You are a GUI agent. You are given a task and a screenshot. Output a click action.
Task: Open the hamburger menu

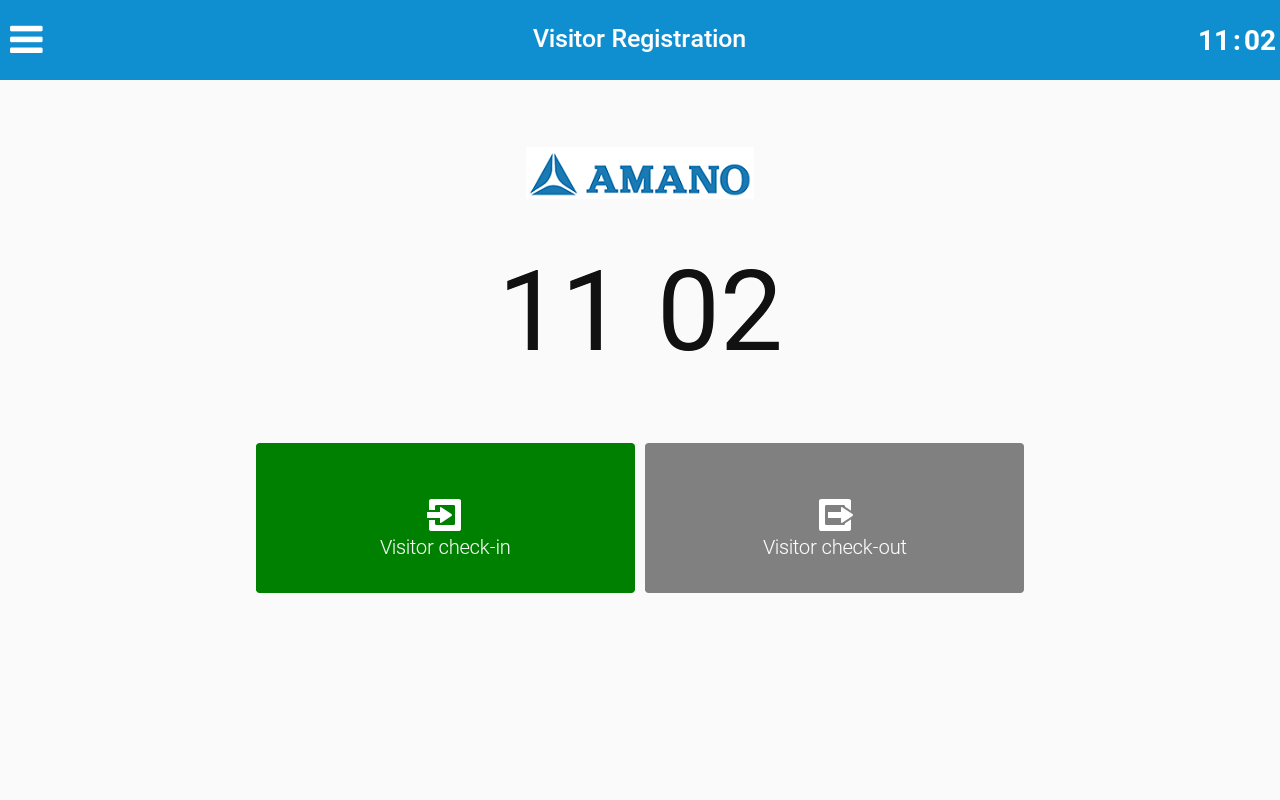pyautogui.click(x=26, y=39)
